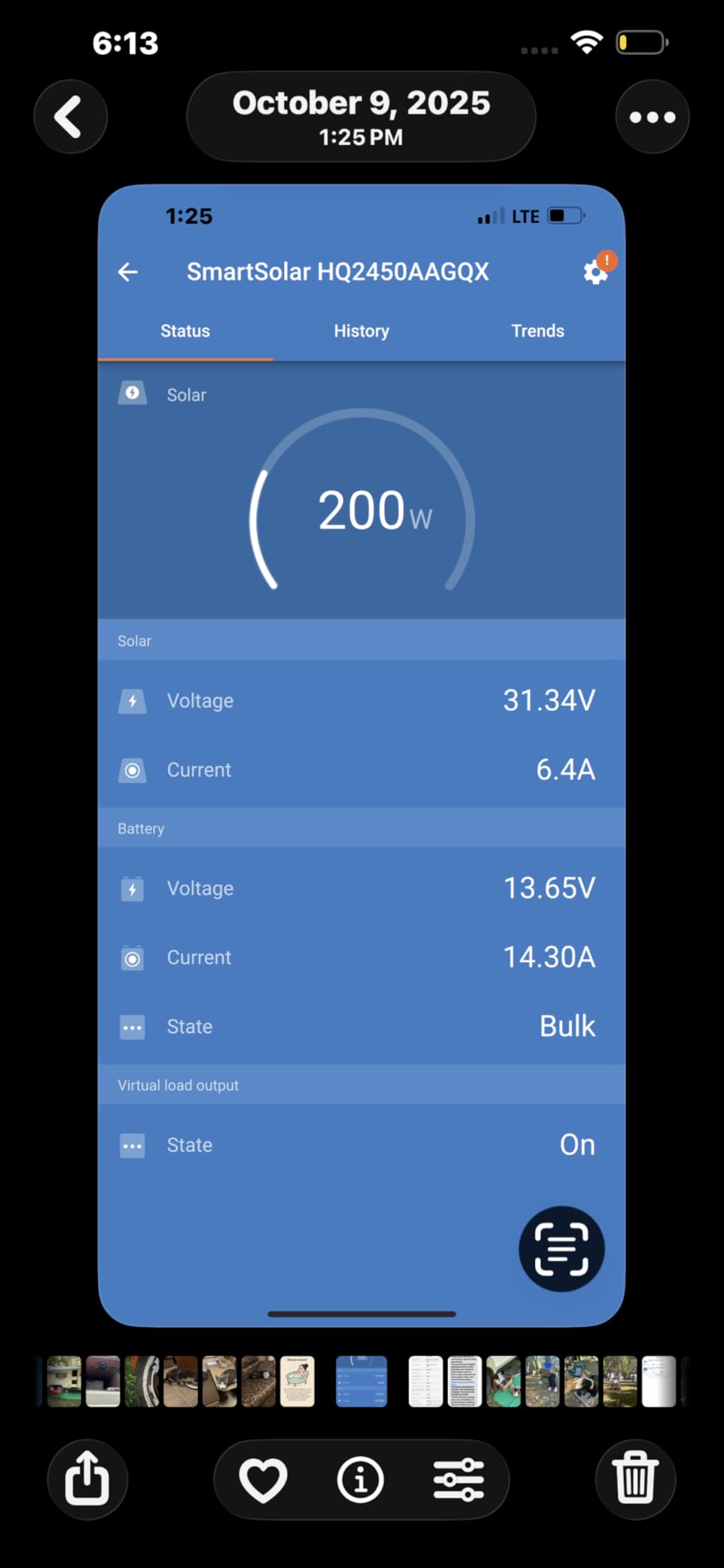724x1568 pixels.
Task: Favorite this photo with the heart
Action: pos(263,1479)
